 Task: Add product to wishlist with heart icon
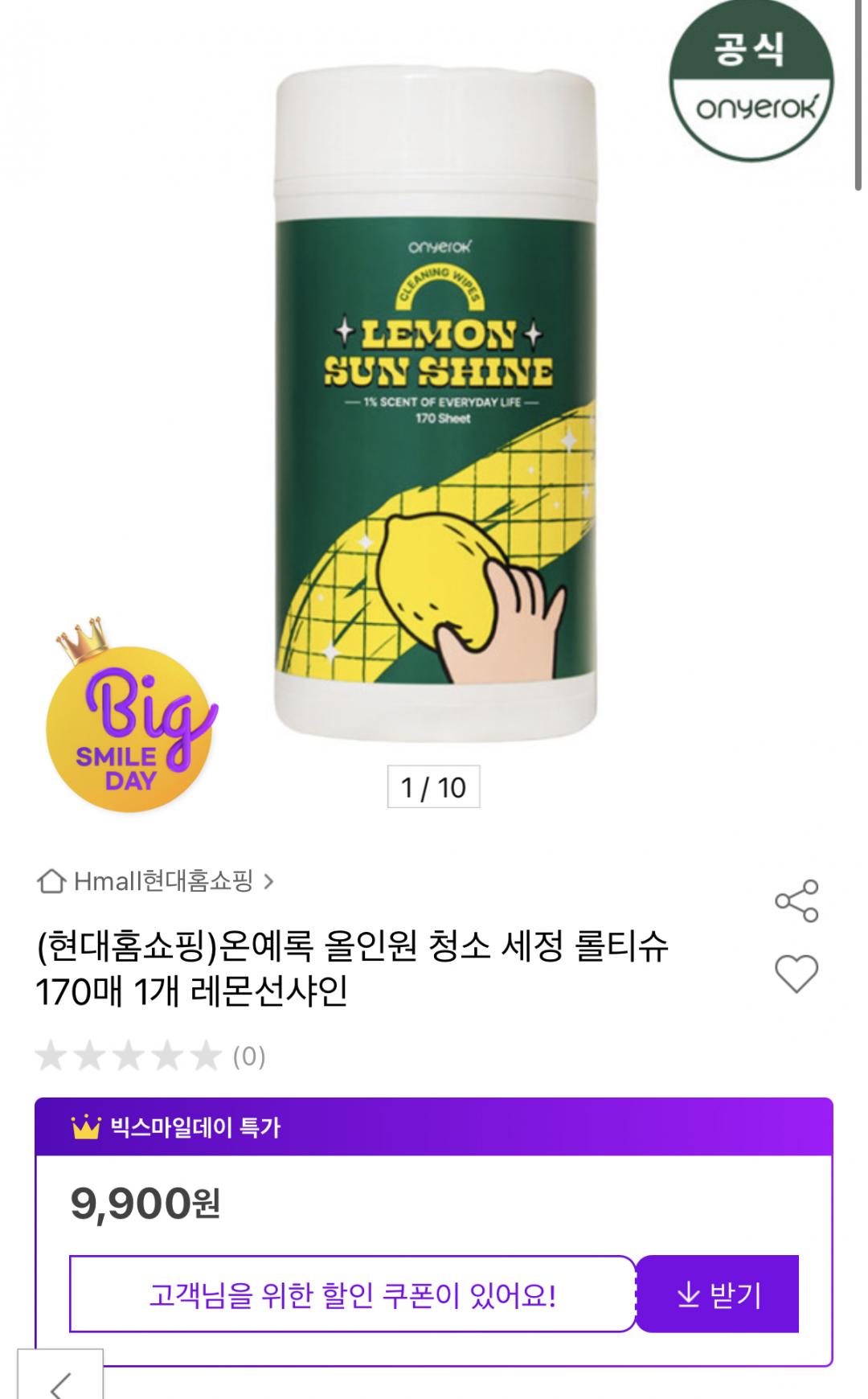[796, 974]
